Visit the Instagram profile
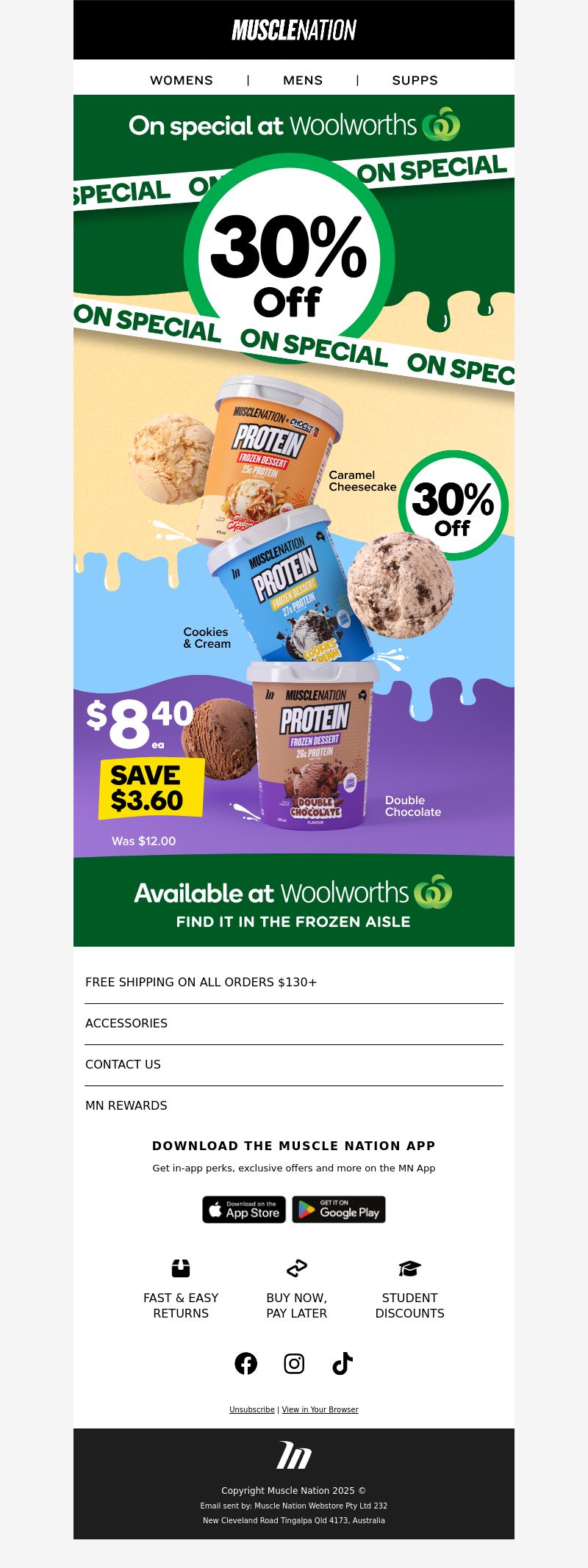The width and height of the screenshot is (588, 1568). click(294, 1364)
